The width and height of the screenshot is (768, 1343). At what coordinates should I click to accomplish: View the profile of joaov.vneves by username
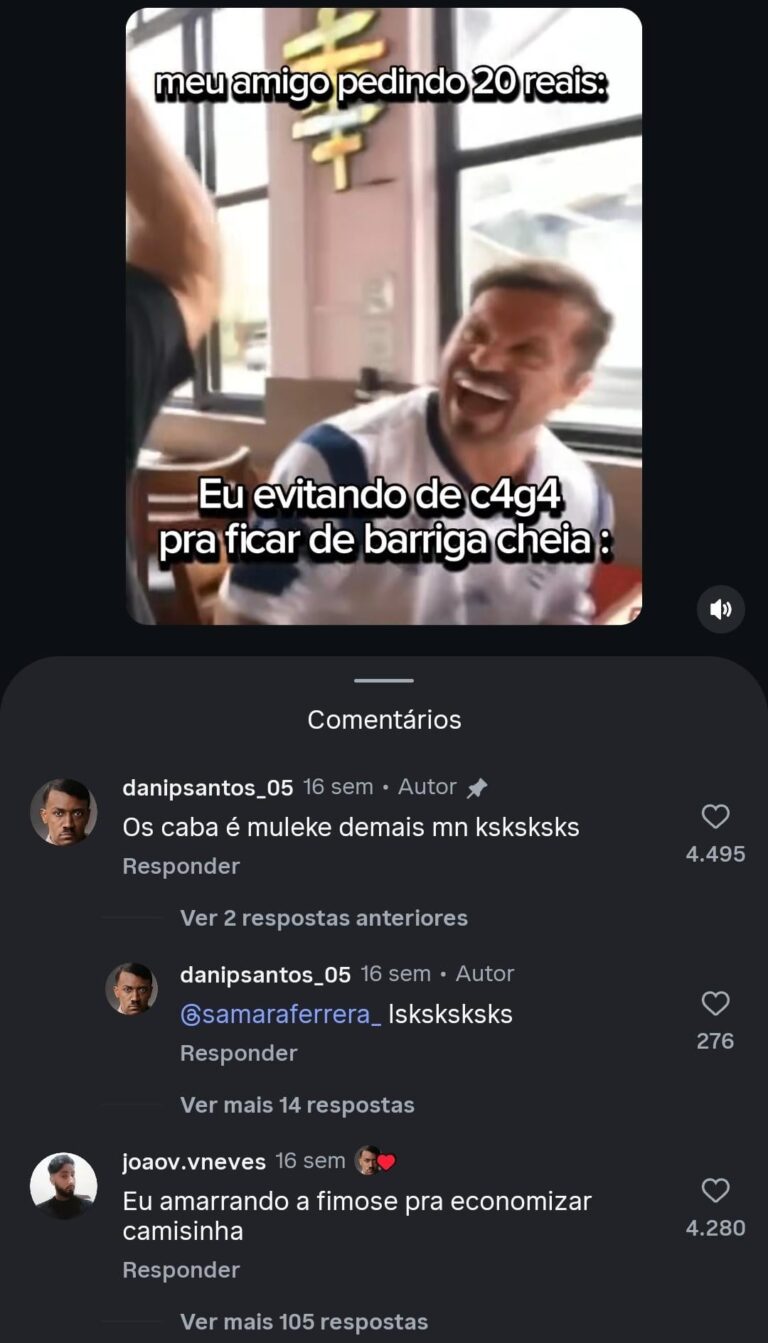[x=194, y=1162]
